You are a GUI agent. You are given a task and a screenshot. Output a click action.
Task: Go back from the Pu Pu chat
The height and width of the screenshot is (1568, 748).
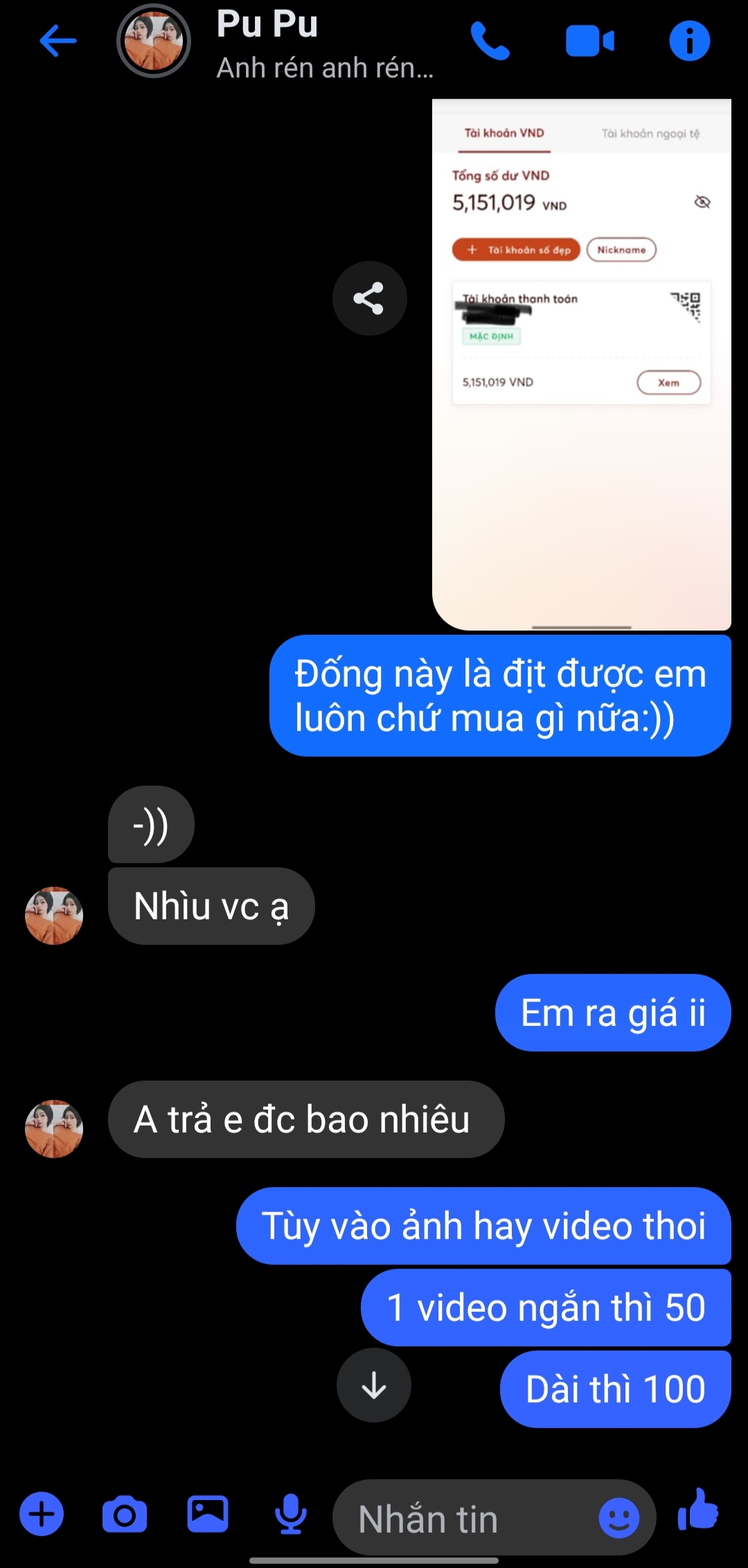click(x=57, y=41)
